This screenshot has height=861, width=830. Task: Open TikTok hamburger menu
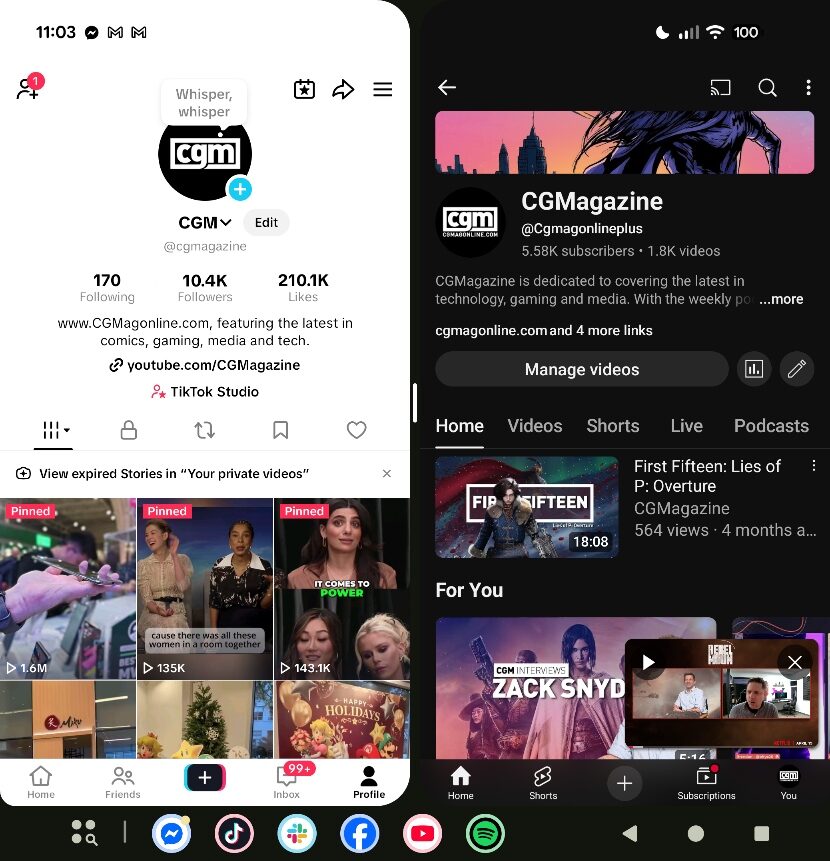pyautogui.click(x=382, y=90)
